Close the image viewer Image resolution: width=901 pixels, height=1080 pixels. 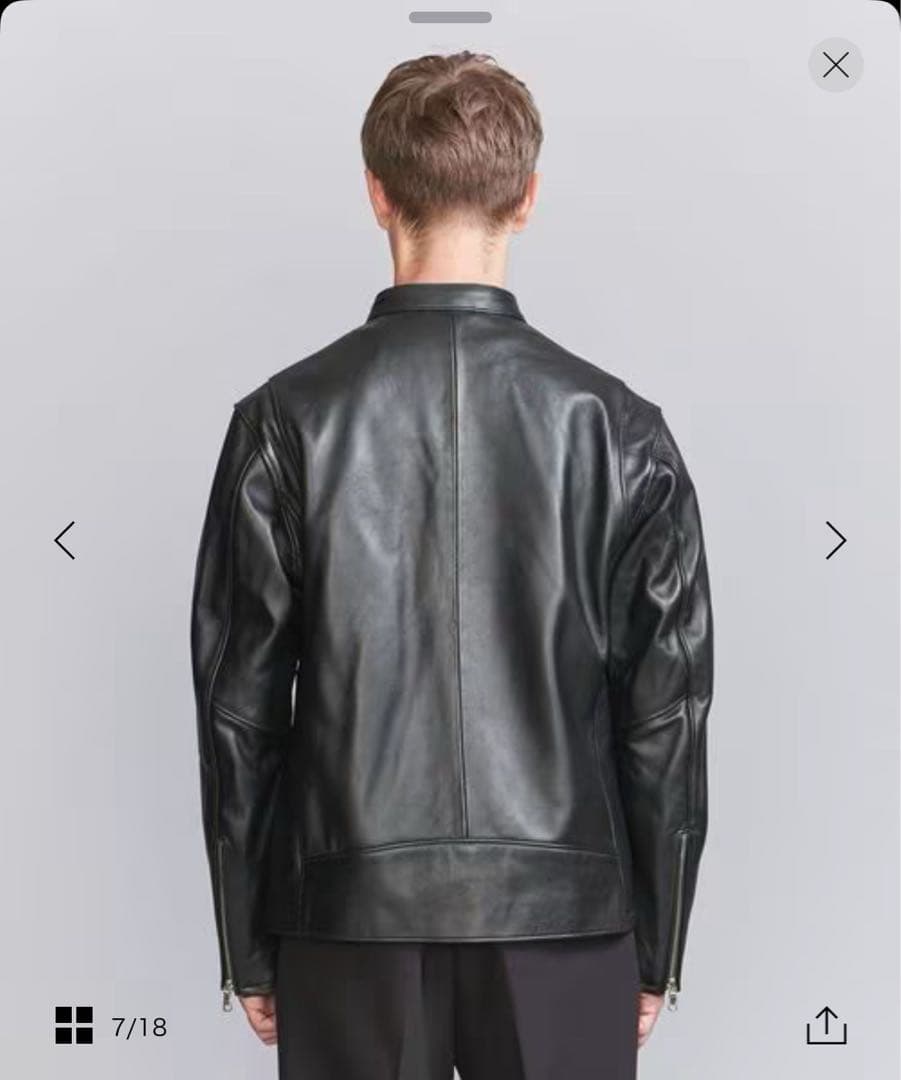pyautogui.click(x=835, y=65)
